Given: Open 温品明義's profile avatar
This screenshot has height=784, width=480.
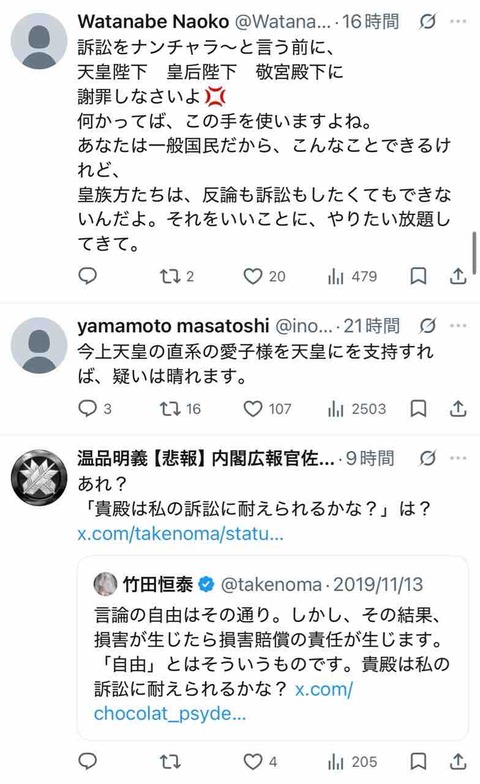Looking at the screenshot, I should [39, 478].
